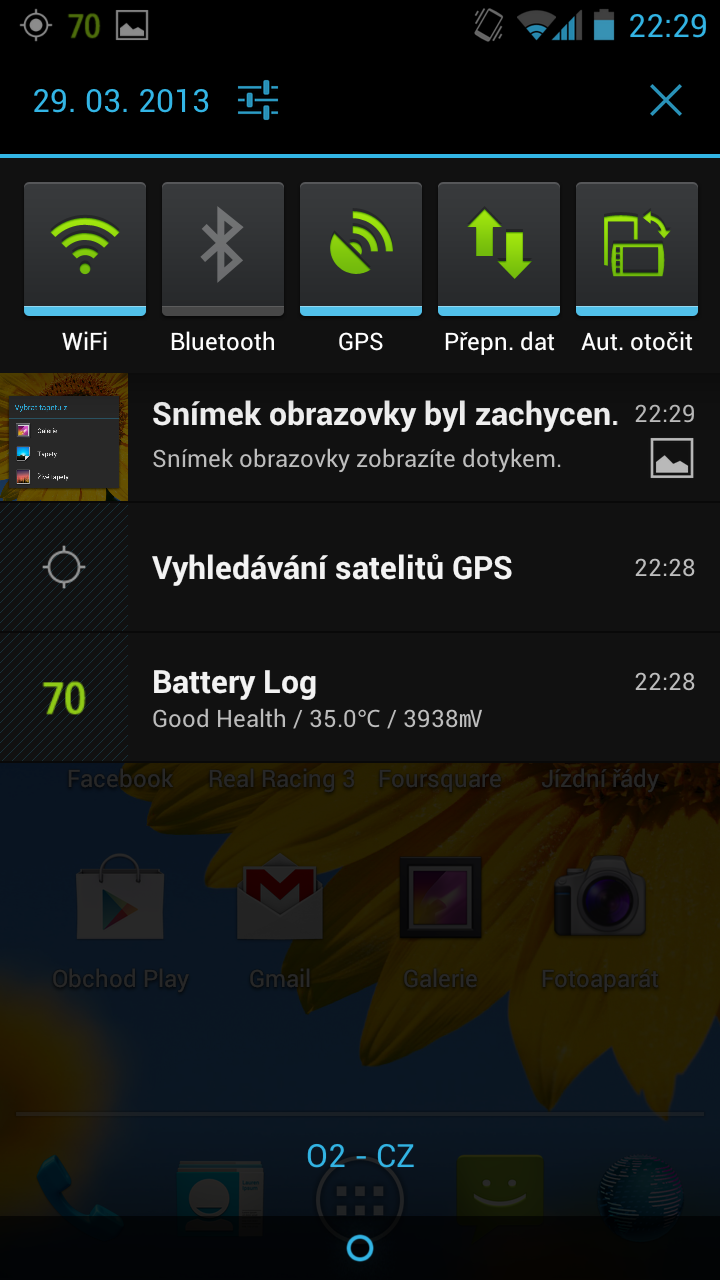Open quick settings via sliders icon
The width and height of the screenshot is (720, 1280).
pos(258,101)
